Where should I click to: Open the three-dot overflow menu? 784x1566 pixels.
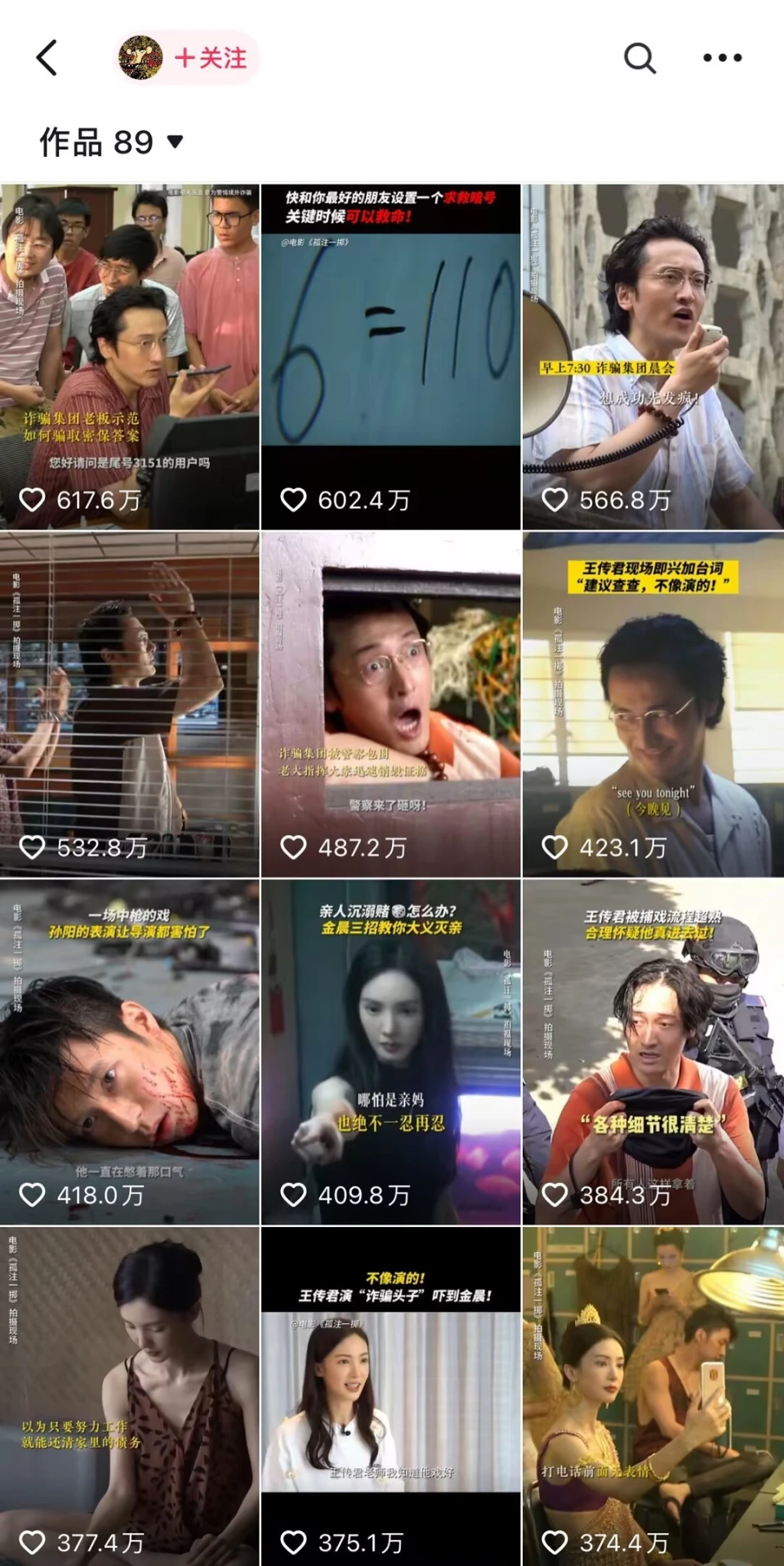point(722,58)
